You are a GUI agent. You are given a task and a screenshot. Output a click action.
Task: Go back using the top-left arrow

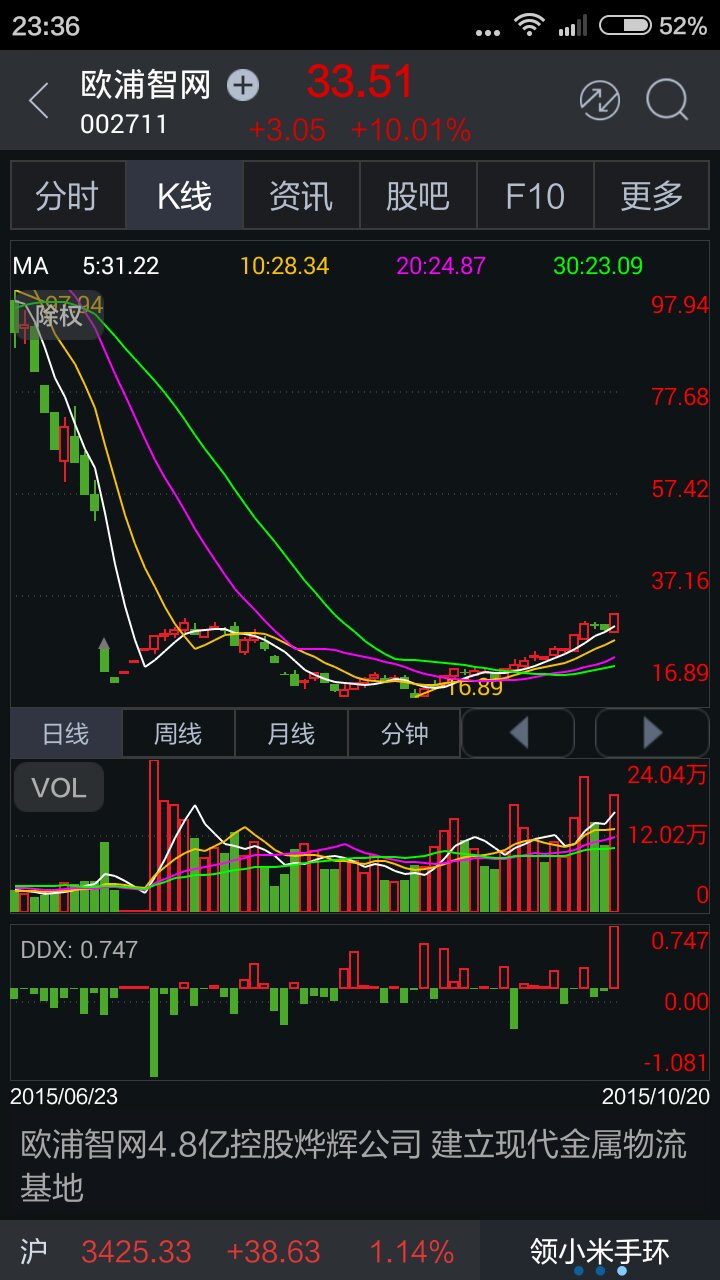point(39,101)
